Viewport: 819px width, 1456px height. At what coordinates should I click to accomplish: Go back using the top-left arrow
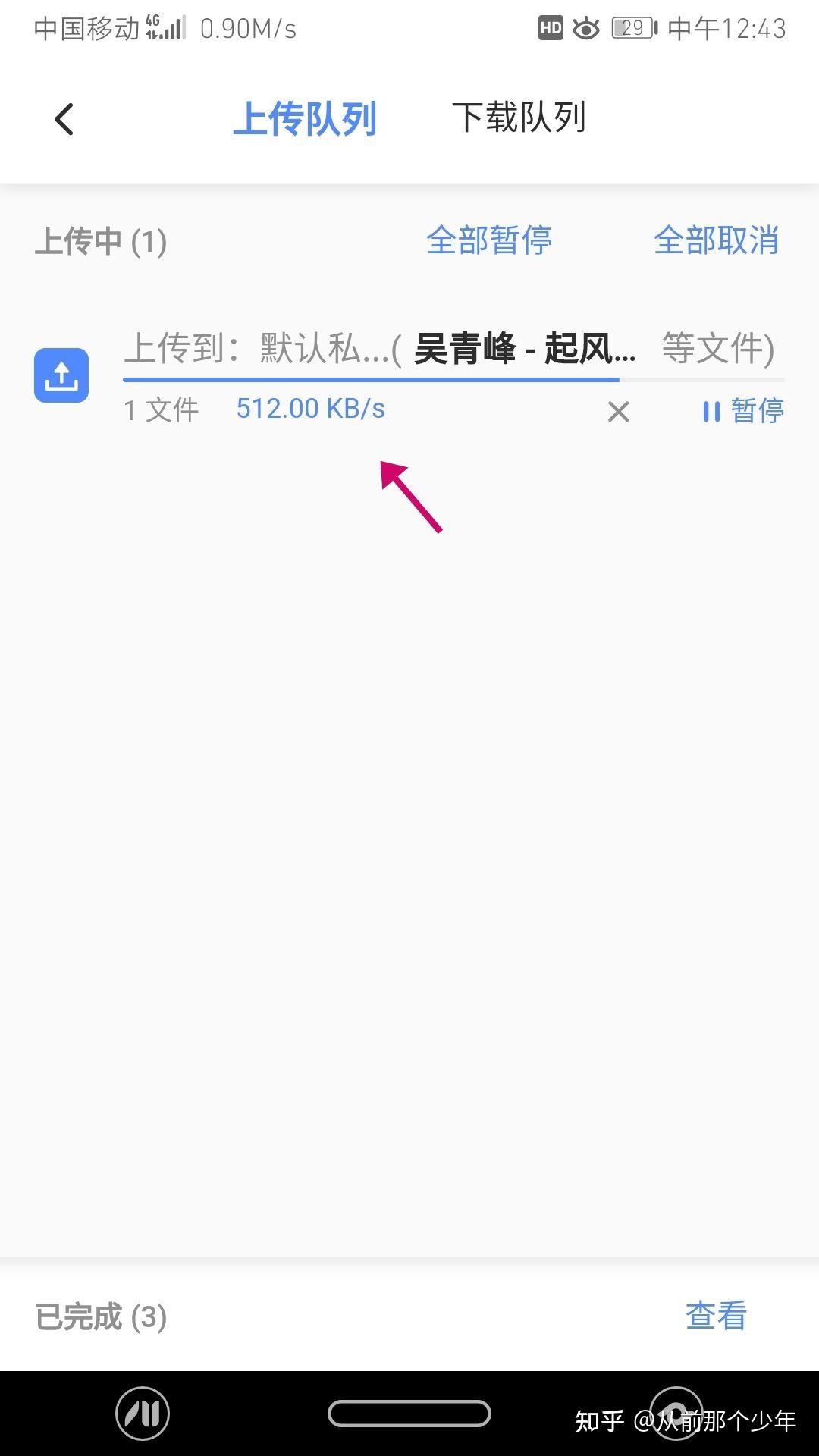click(x=64, y=119)
